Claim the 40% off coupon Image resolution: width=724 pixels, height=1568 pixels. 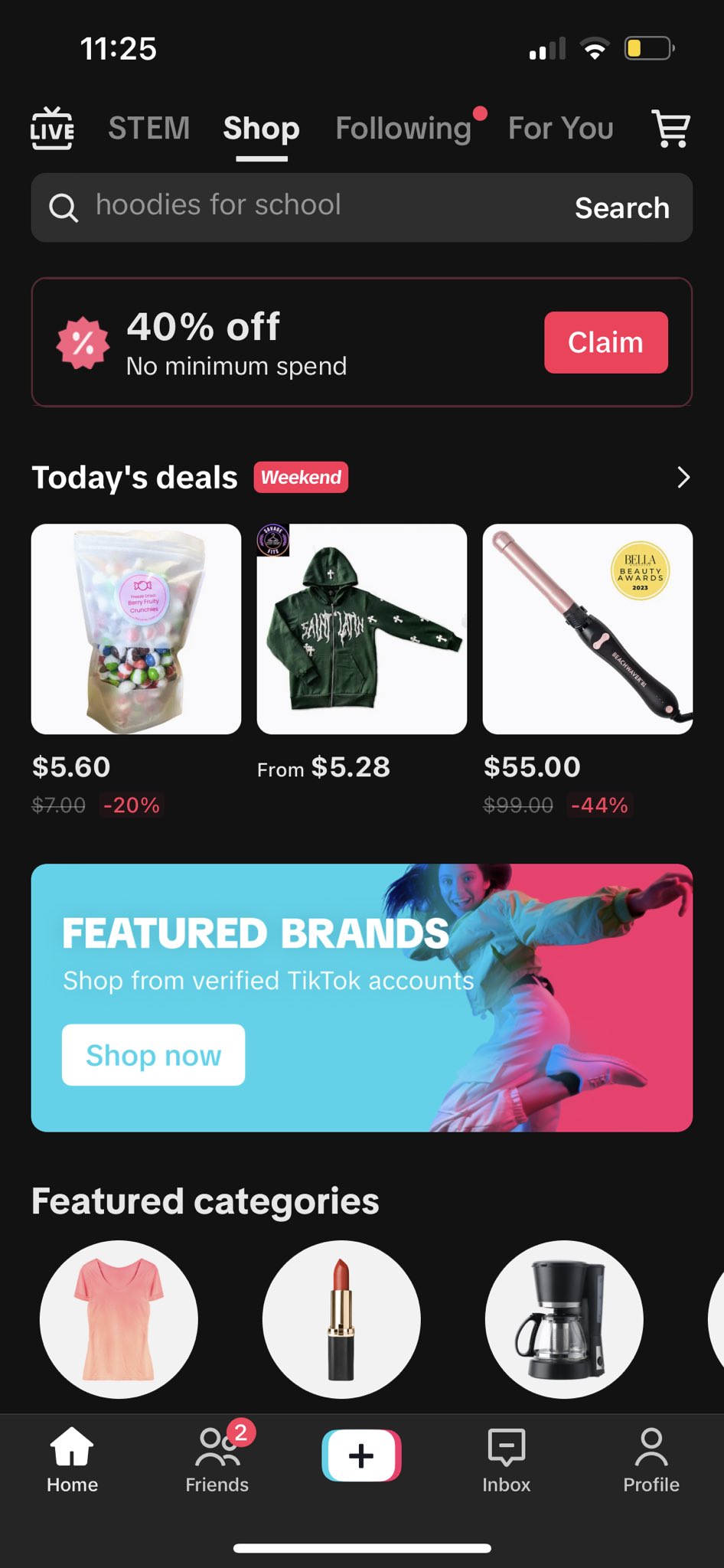click(605, 342)
